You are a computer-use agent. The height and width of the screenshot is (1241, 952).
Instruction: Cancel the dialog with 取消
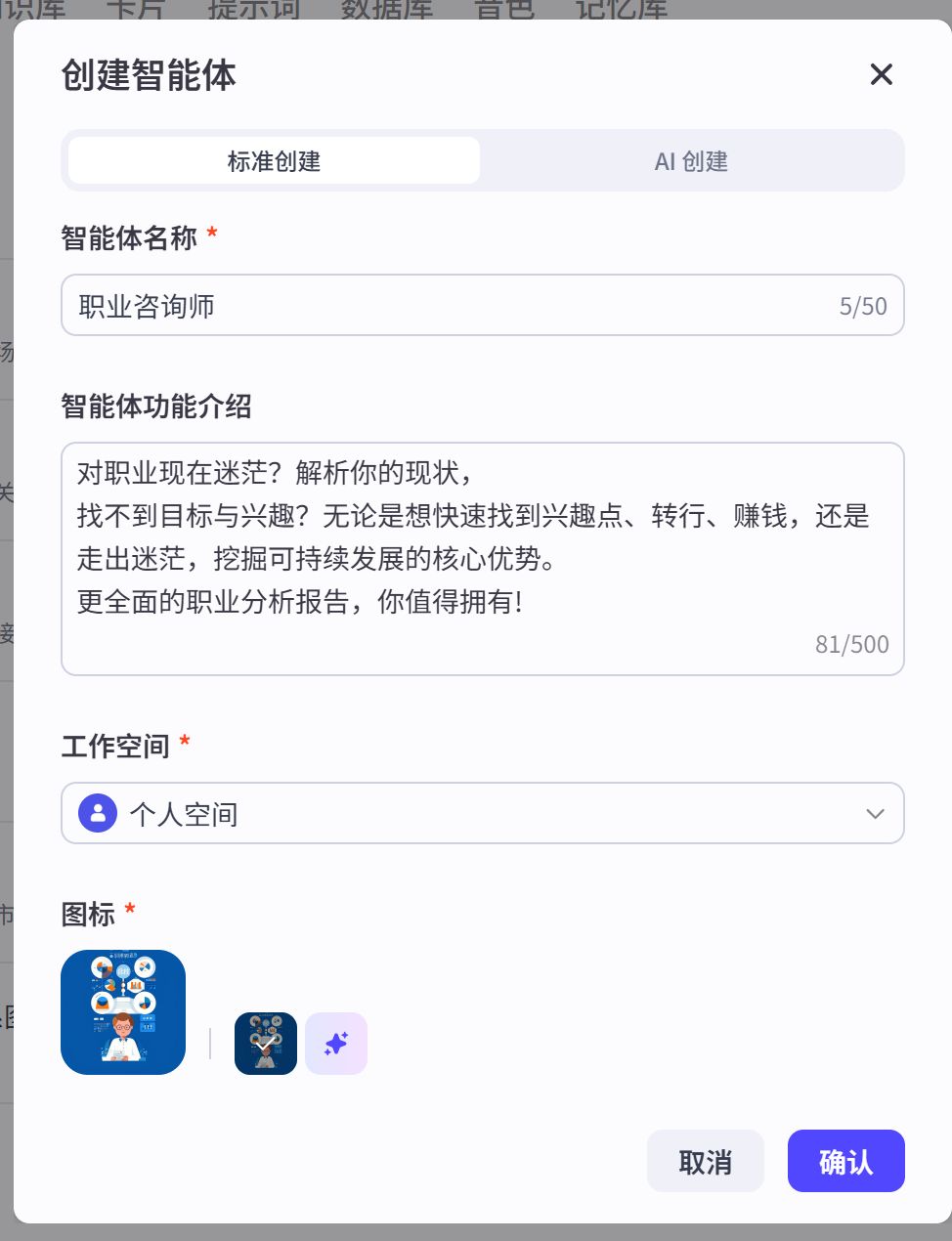click(x=705, y=1161)
